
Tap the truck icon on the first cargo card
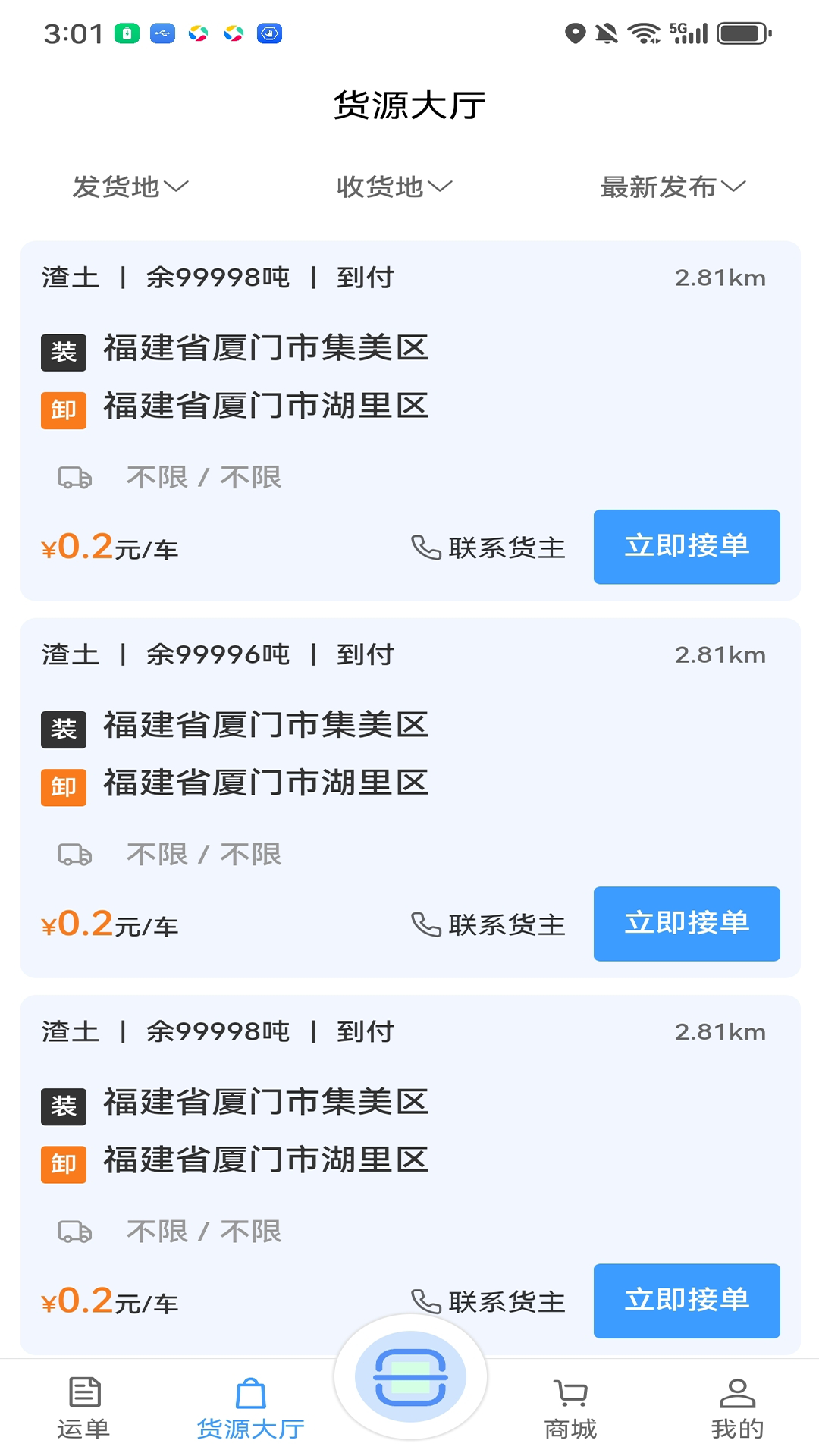74,477
